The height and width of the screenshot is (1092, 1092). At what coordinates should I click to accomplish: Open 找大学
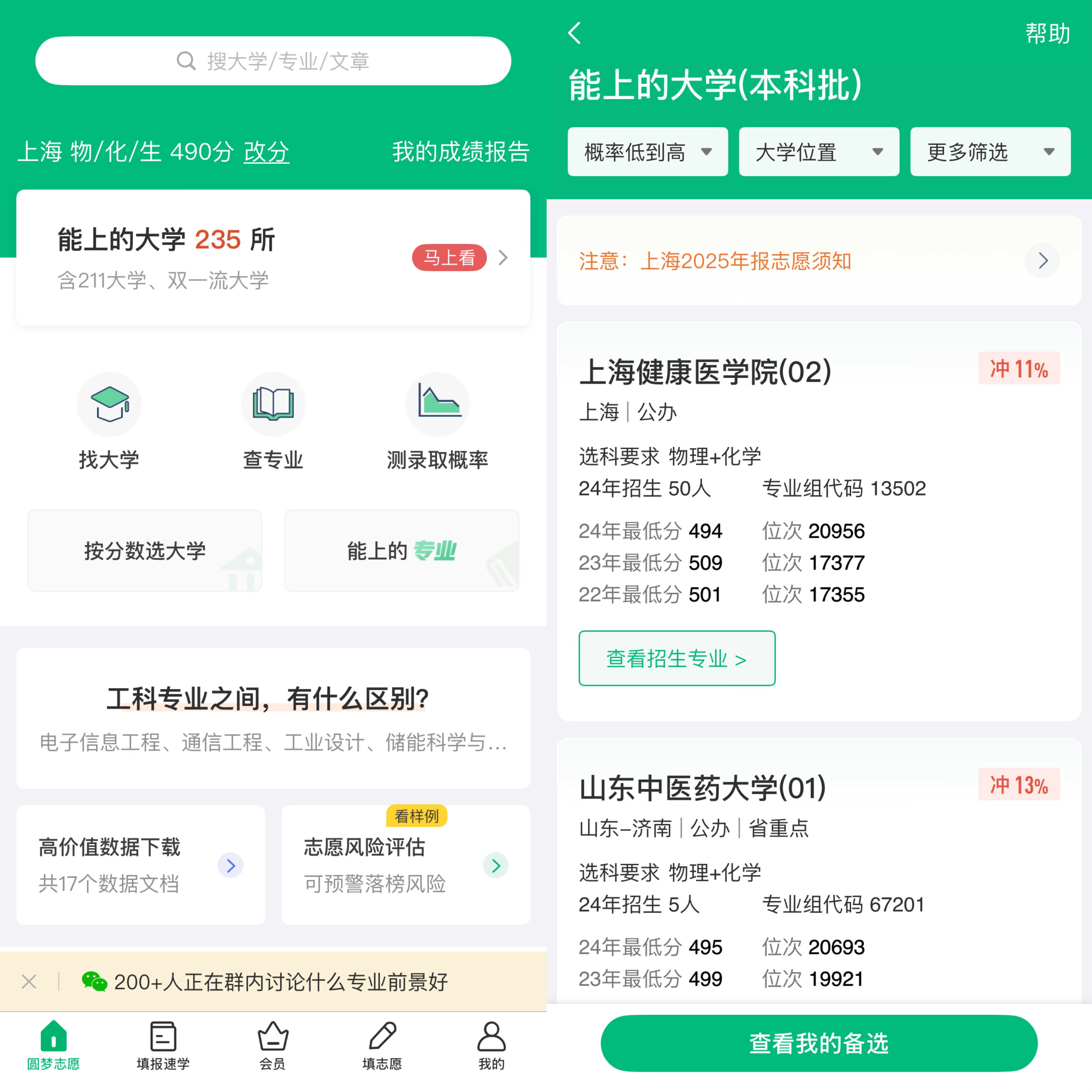coord(109,421)
